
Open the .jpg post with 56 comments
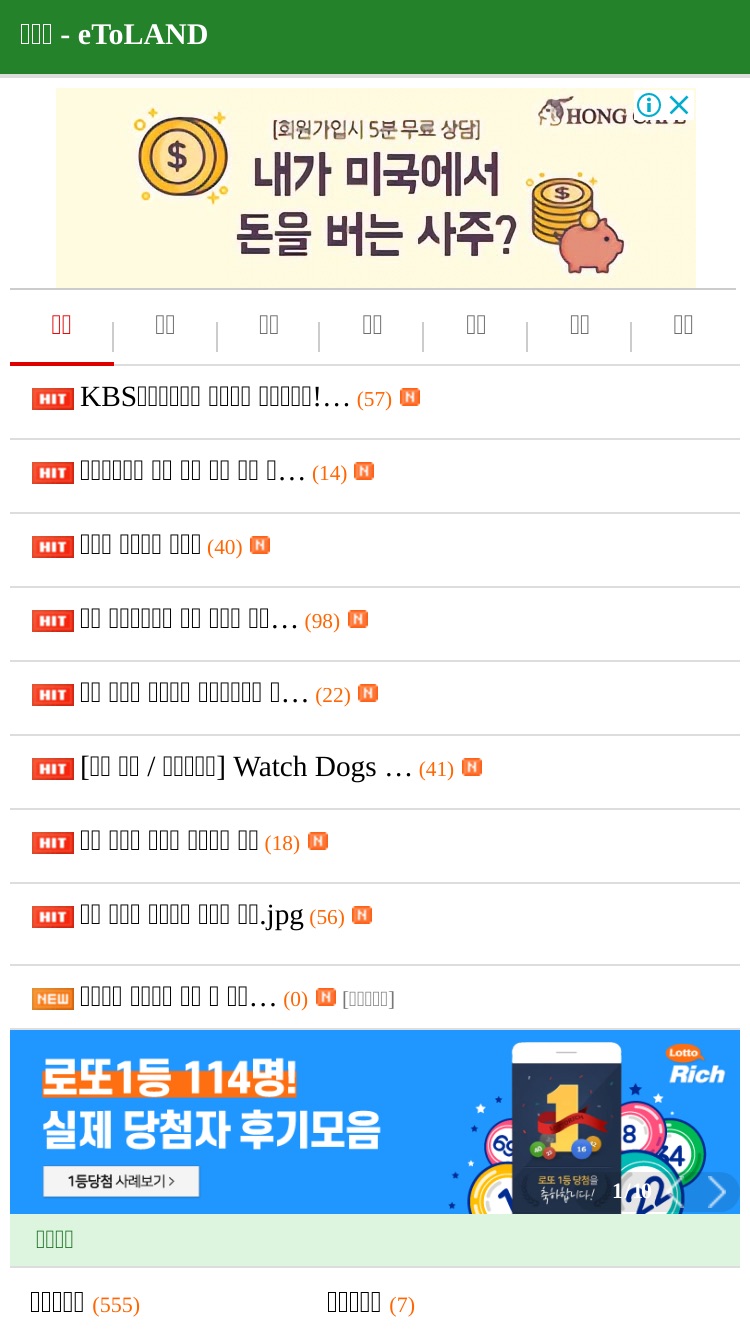(x=191, y=915)
